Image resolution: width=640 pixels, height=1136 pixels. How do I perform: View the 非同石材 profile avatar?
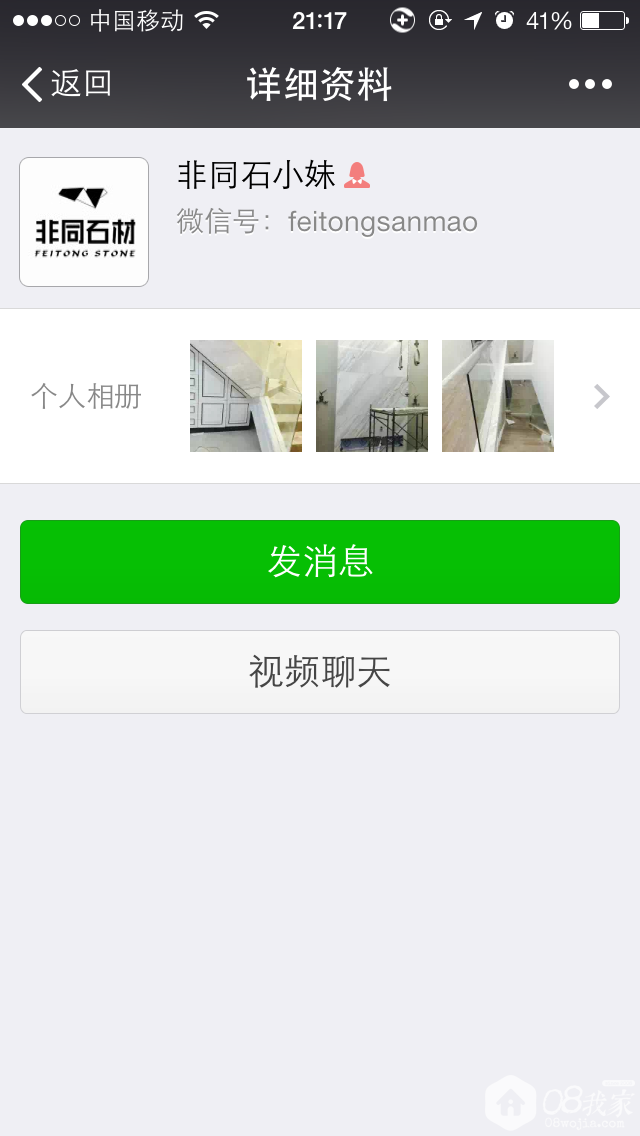84,222
